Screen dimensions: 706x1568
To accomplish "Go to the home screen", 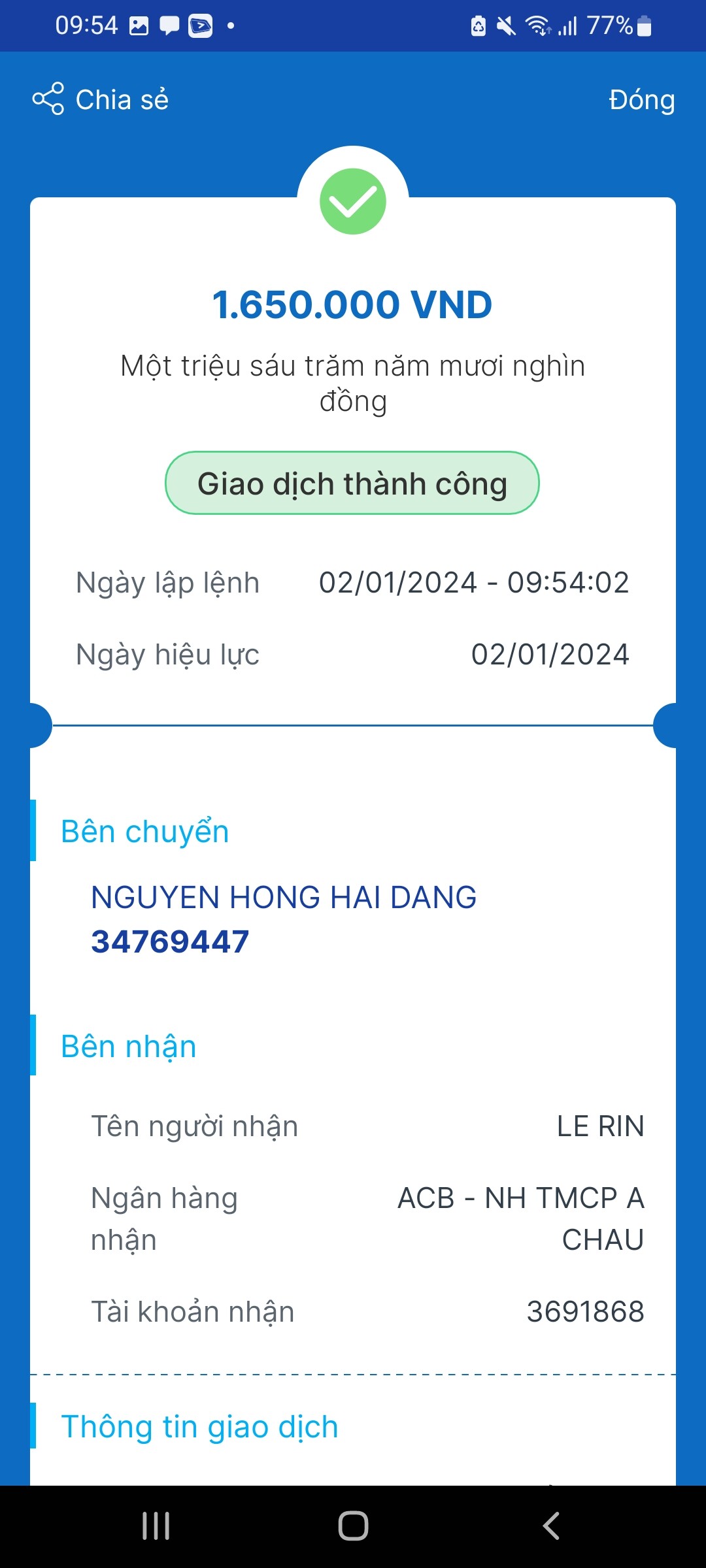I will 353,1526.
